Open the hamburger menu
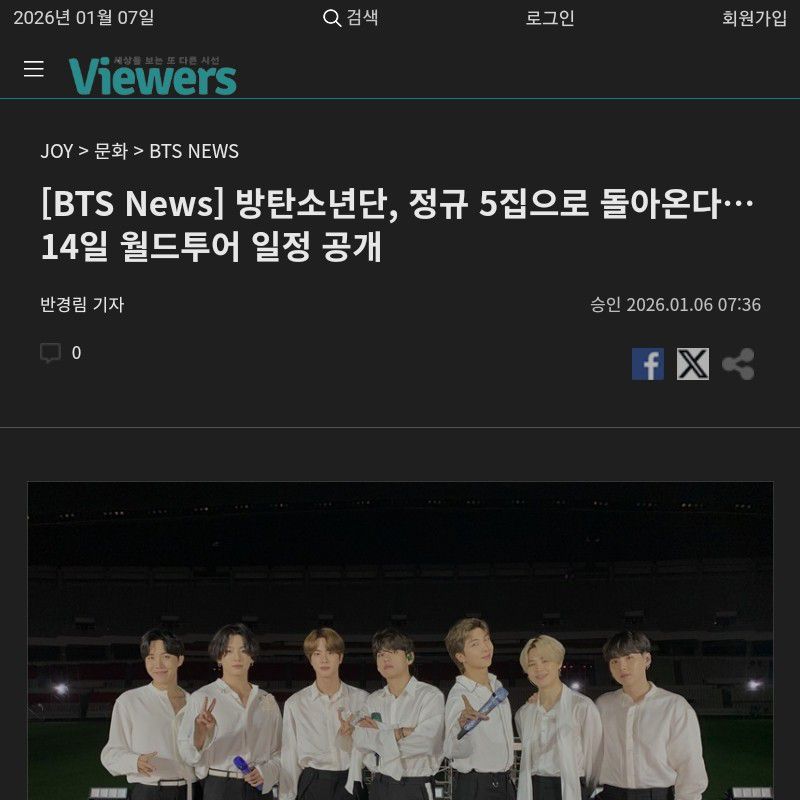This screenshot has height=800, width=800. [34, 69]
